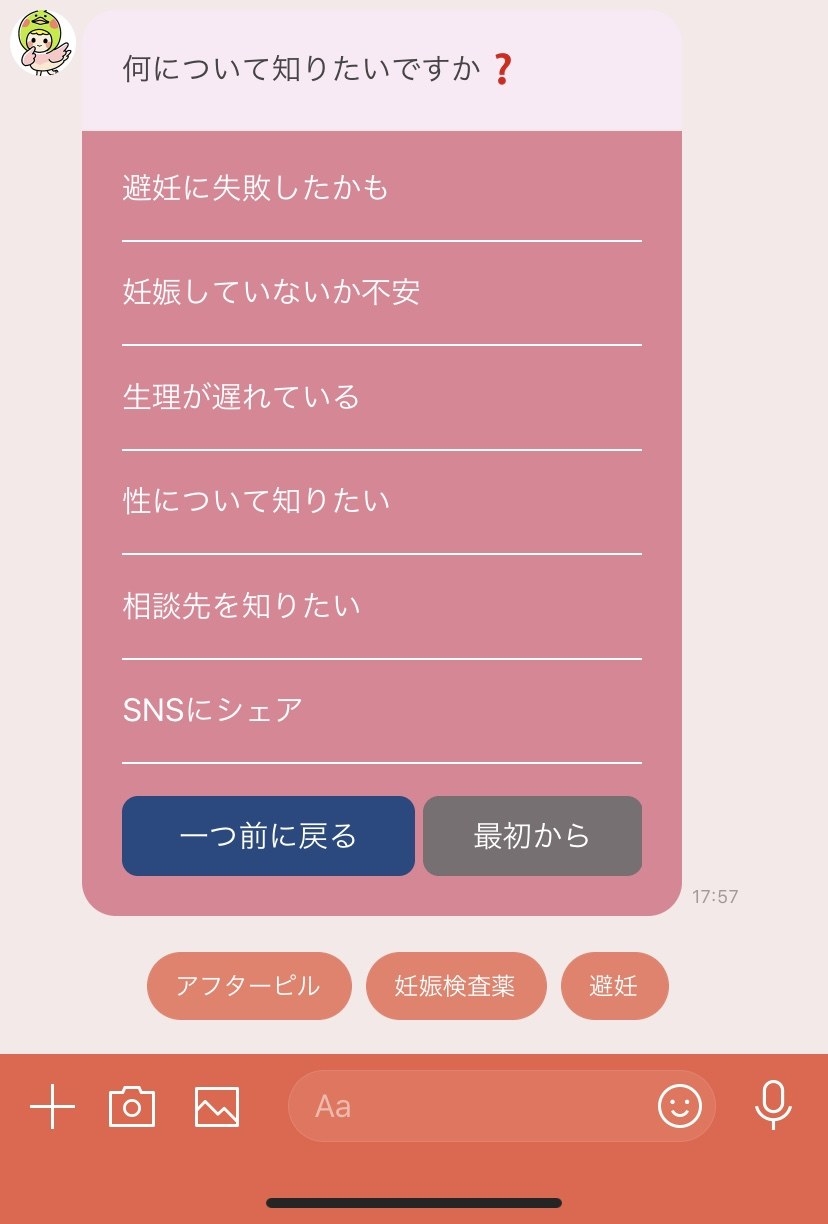
Task: Open the bot's profile avatar
Action: point(43,42)
